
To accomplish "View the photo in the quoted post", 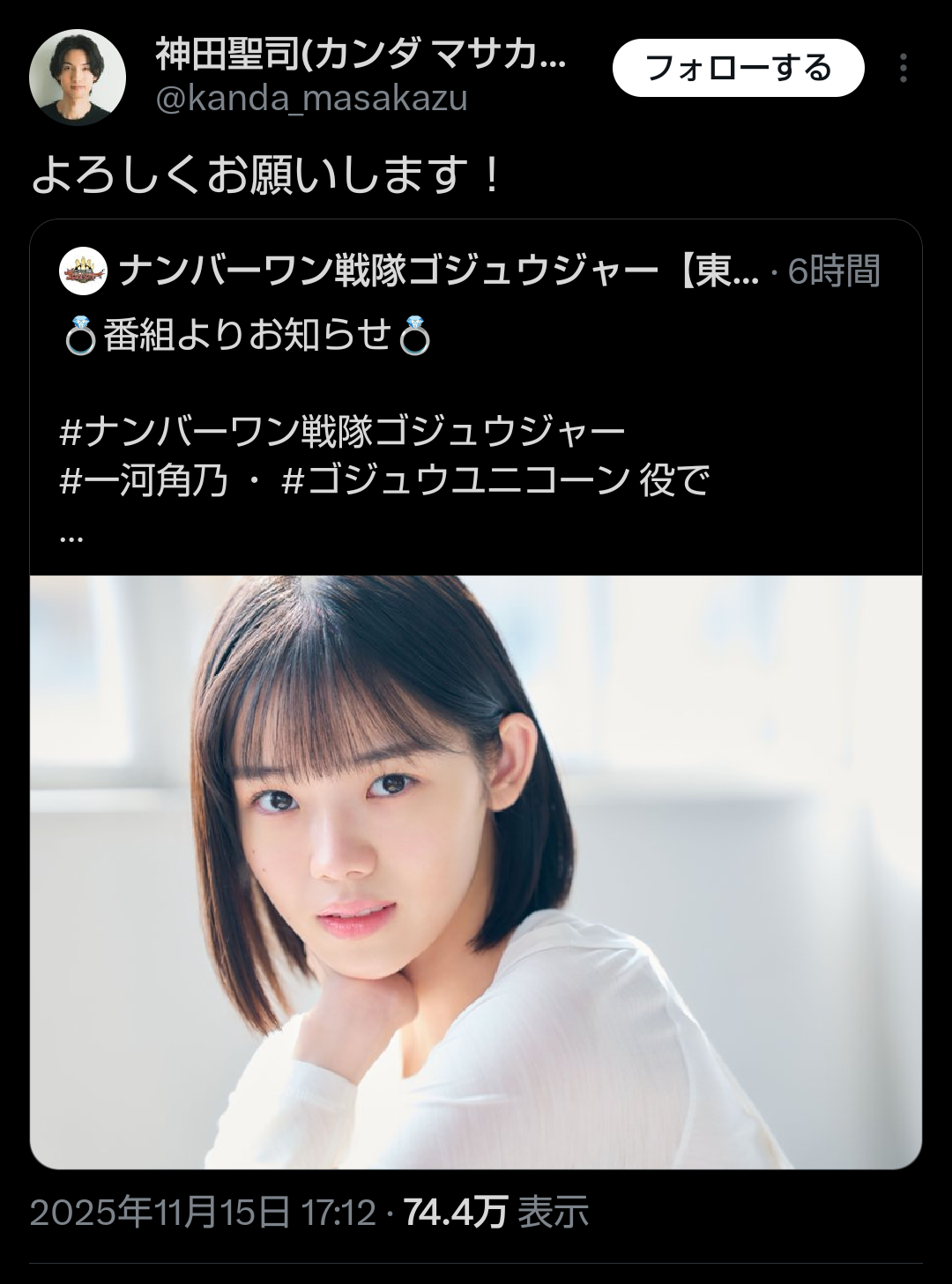I will pos(476,871).
